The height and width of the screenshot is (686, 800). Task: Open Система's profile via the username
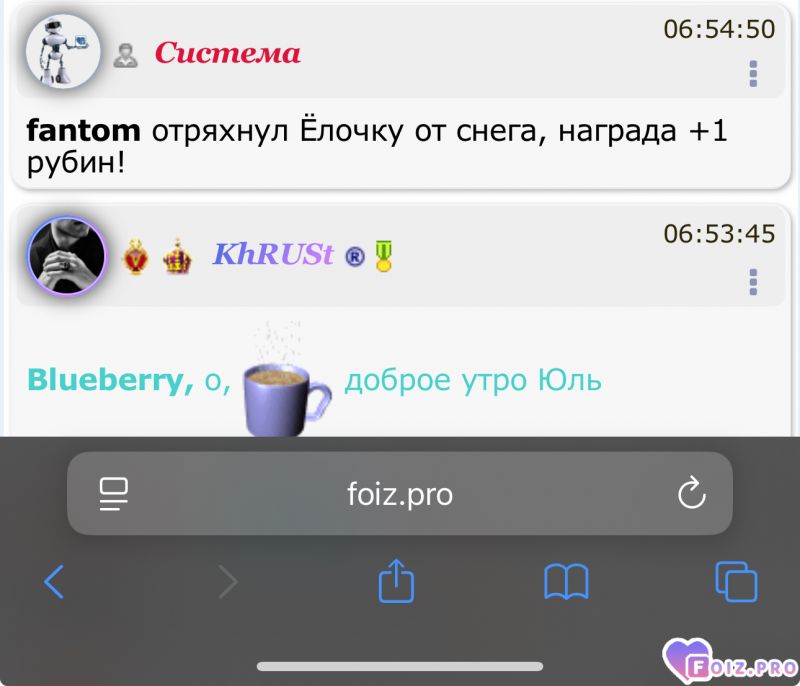pos(227,53)
